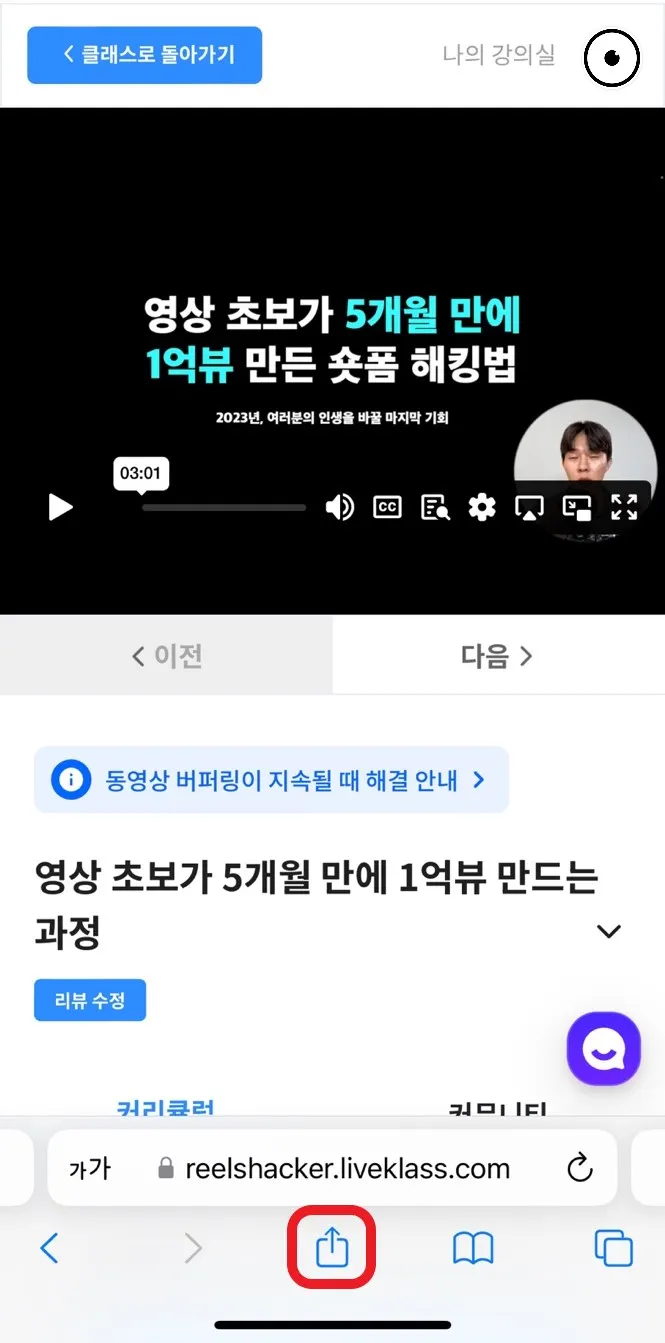Open the chat support bubble
This screenshot has height=1343, width=665.
[603, 1049]
